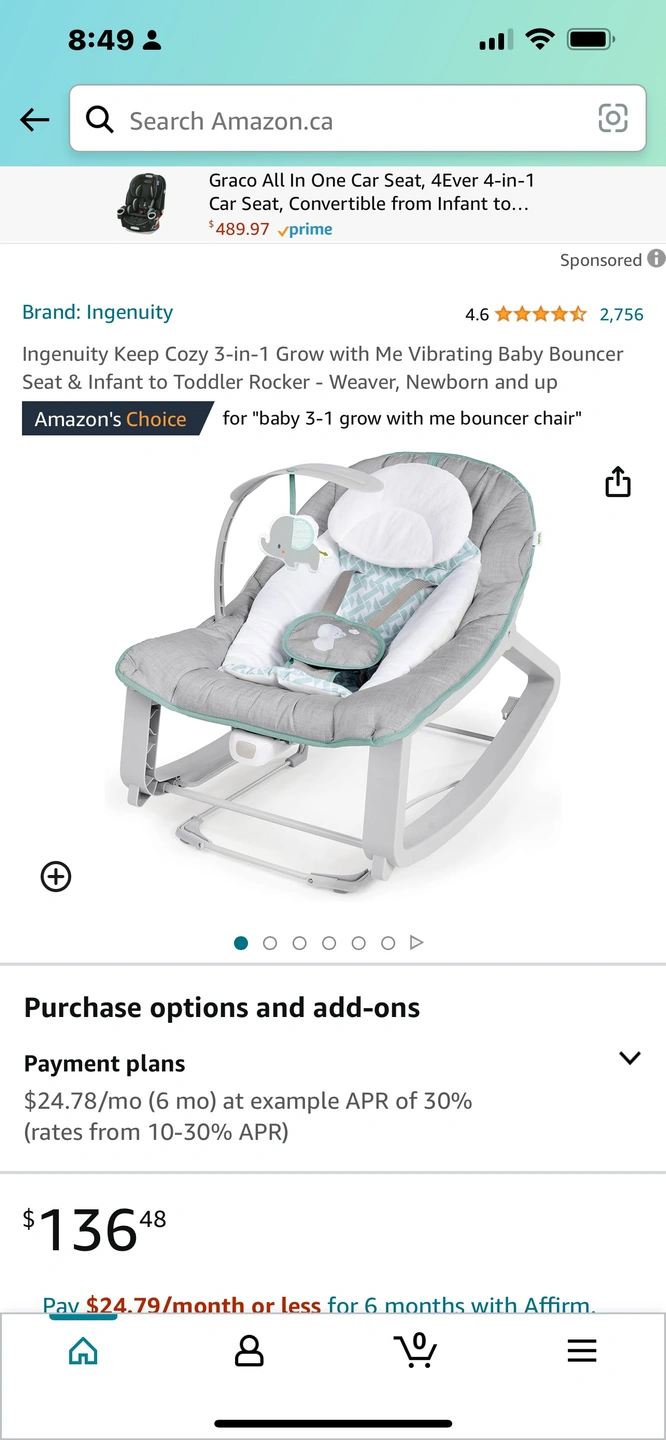Image resolution: width=666 pixels, height=1440 pixels.
Task: Open the sponsored Graco car seat ad
Action: (x=333, y=204)
